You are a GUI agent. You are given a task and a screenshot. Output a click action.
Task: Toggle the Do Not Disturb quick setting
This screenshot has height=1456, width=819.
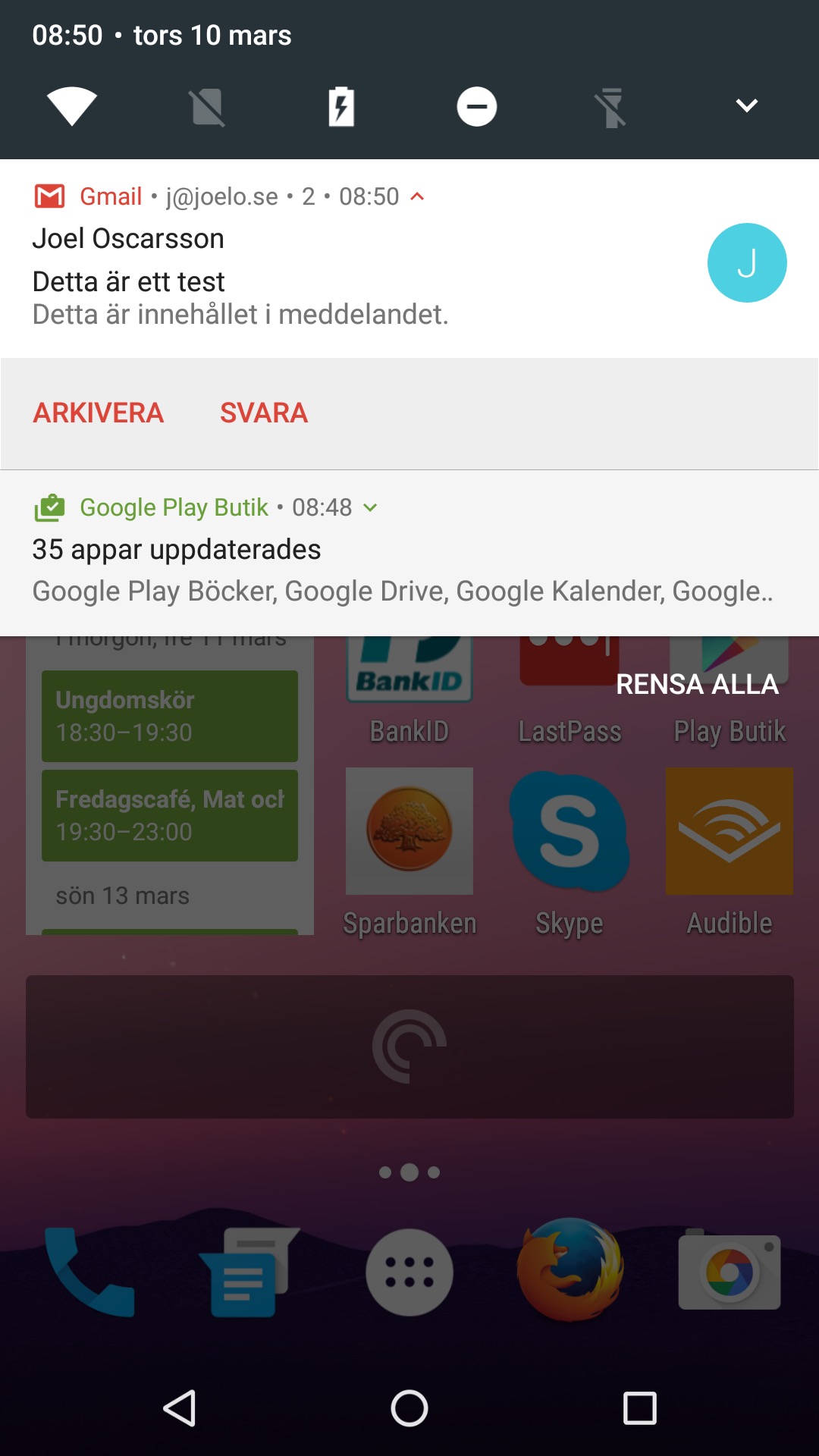(x=476, y=106)
